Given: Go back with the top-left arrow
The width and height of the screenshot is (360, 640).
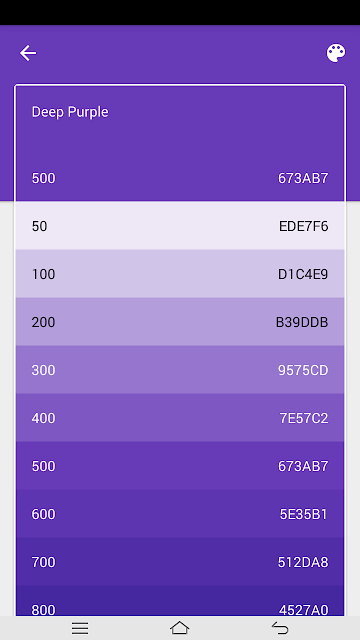Looking at the screenshot, I should tap(28, 53).
